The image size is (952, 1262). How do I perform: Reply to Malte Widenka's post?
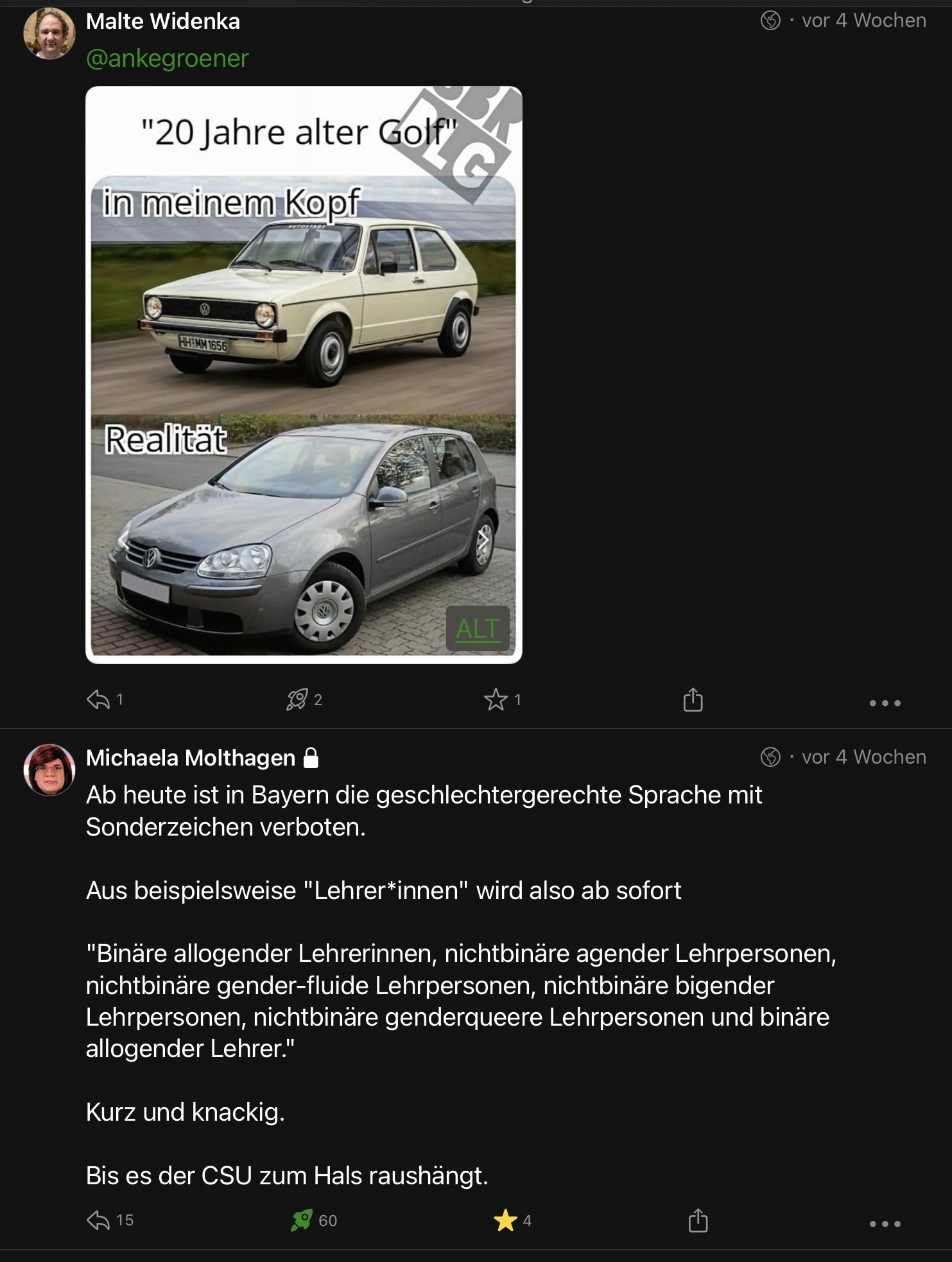tap(98, 699)
